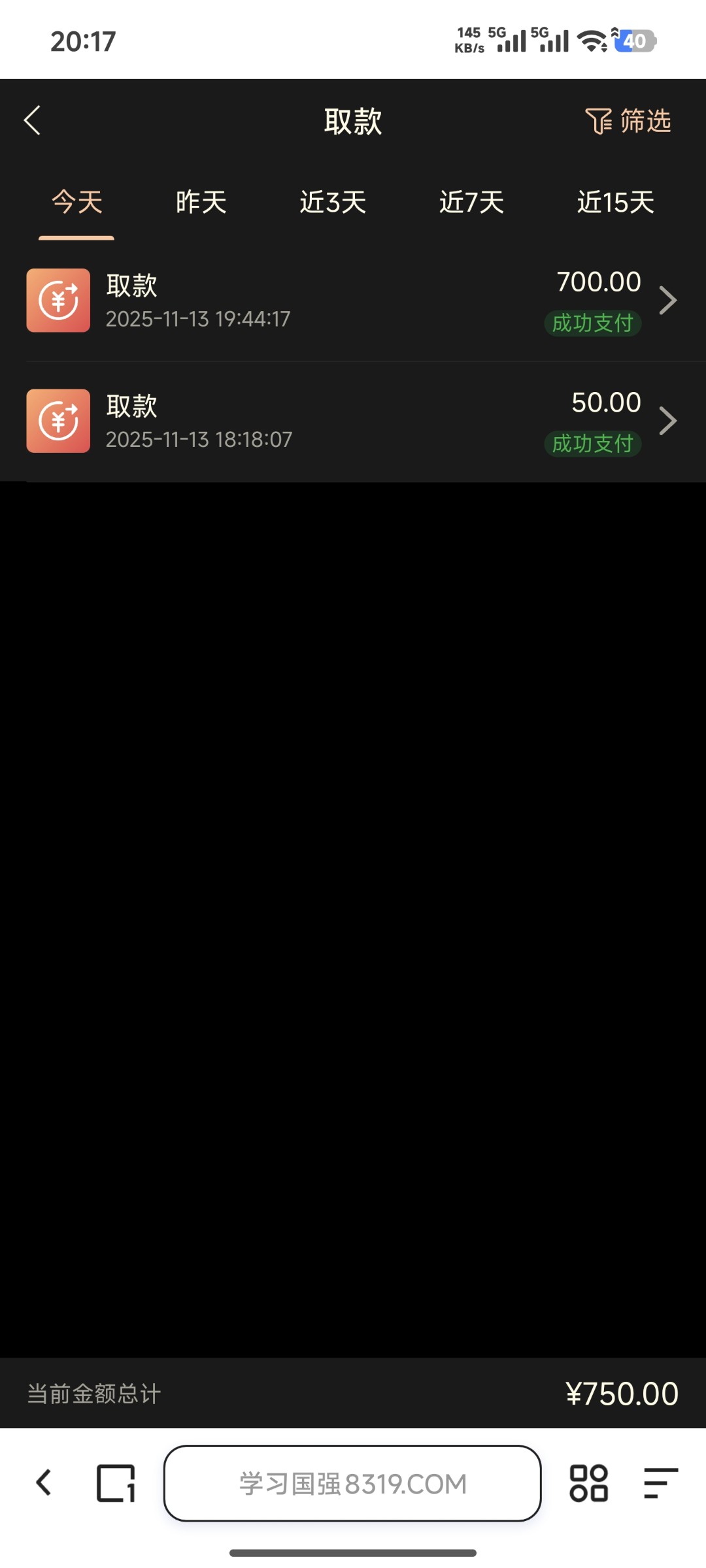
Task: Expand details of the 19:44:17 withdrawal
Action: point(668,300)
